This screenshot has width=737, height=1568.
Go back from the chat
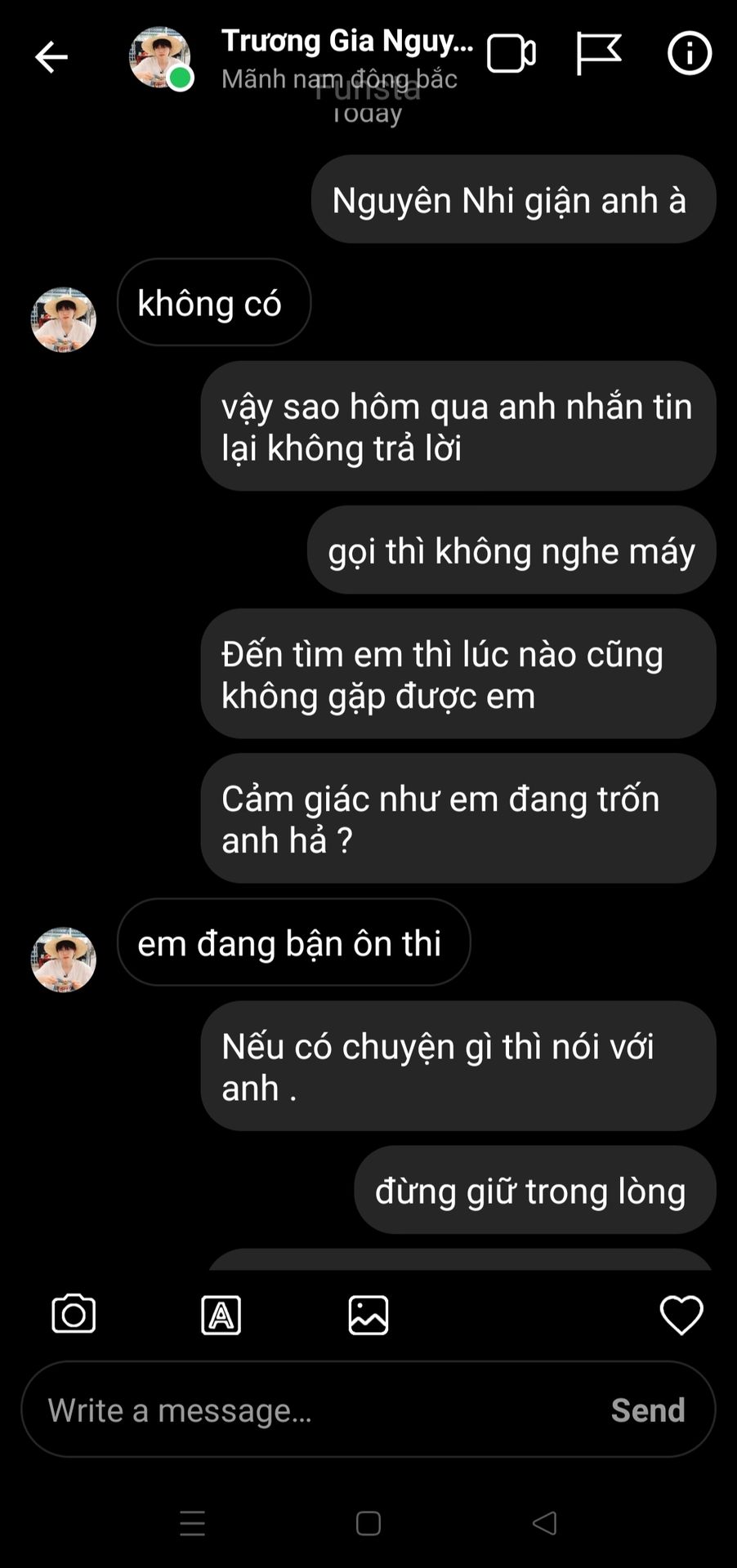point(51,57)
